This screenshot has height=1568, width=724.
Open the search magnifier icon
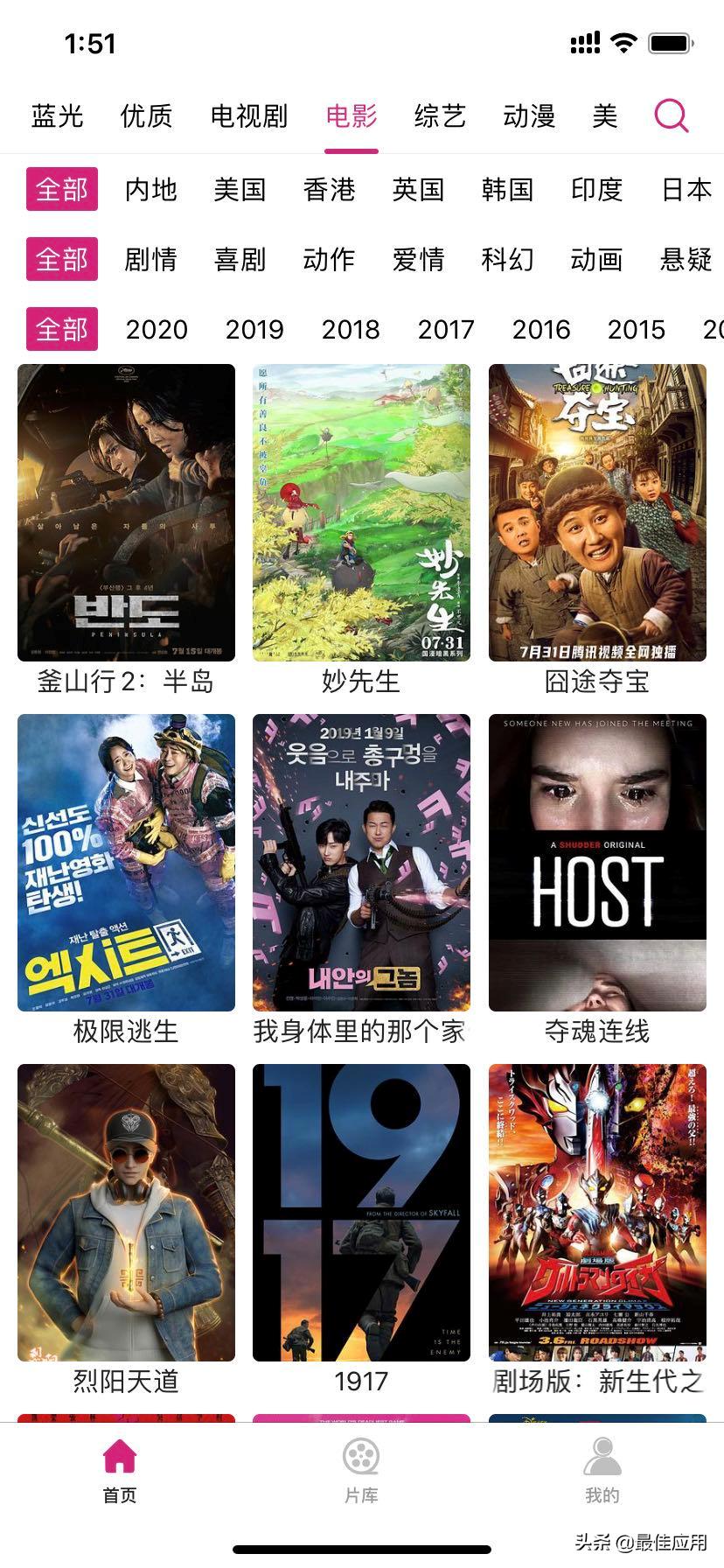(671, 115)
